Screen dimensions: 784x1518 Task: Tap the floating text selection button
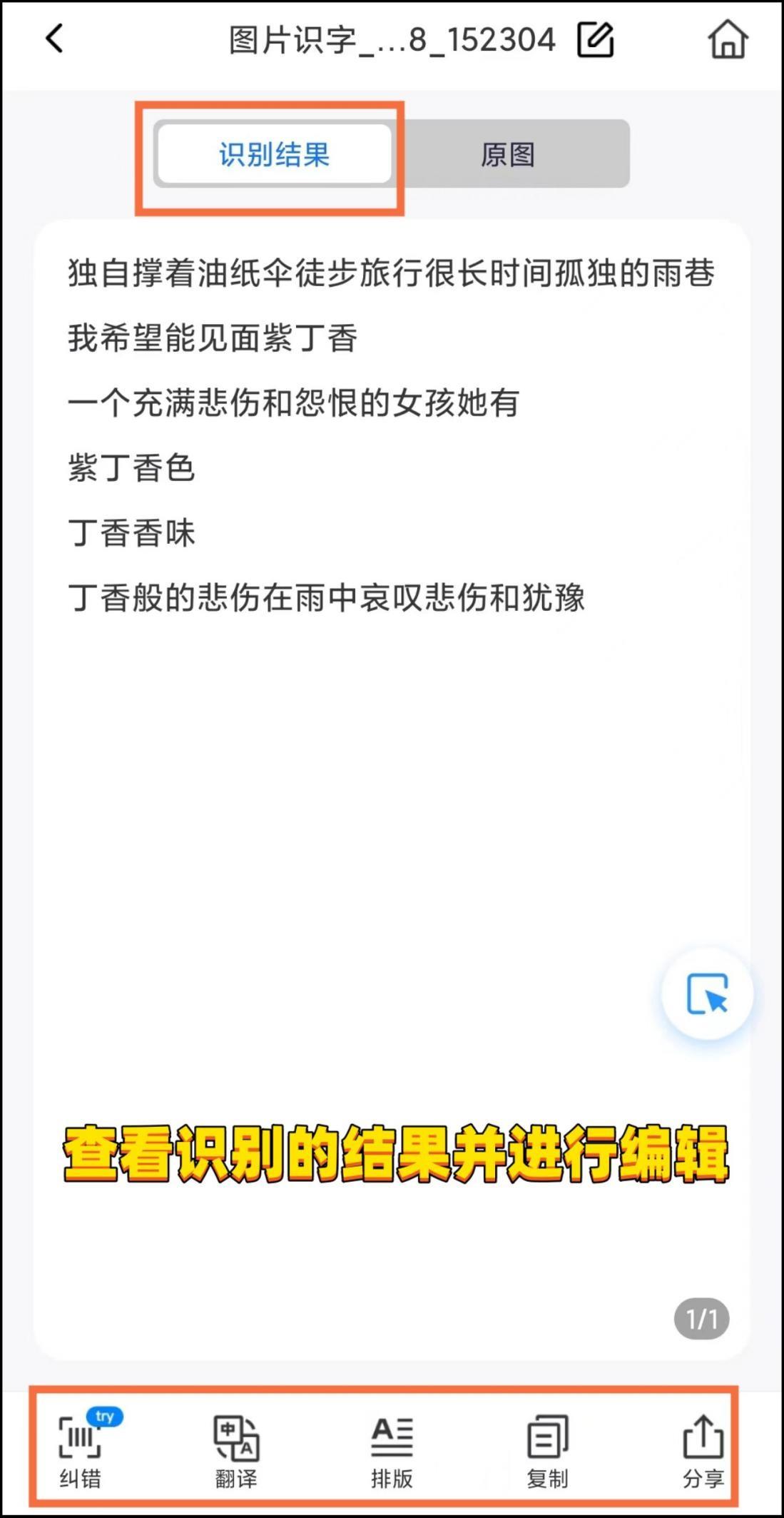707,993
